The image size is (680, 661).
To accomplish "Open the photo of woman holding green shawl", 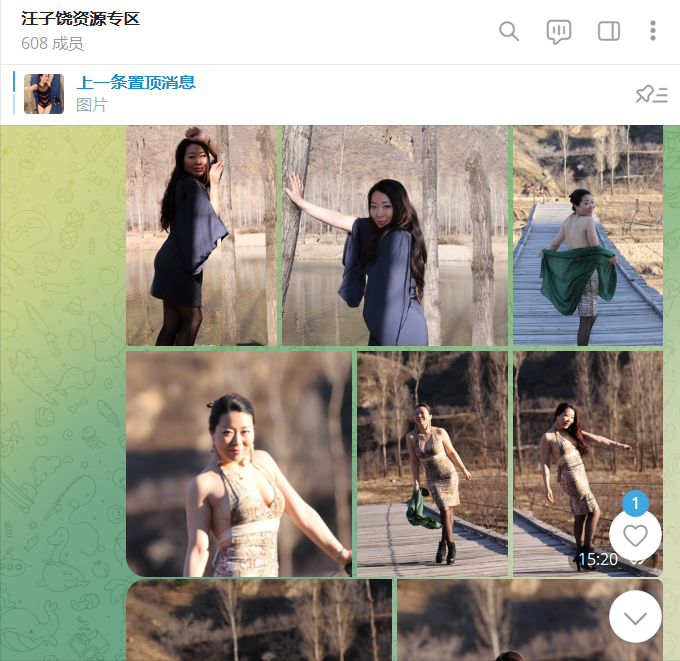I will point(587,235).
